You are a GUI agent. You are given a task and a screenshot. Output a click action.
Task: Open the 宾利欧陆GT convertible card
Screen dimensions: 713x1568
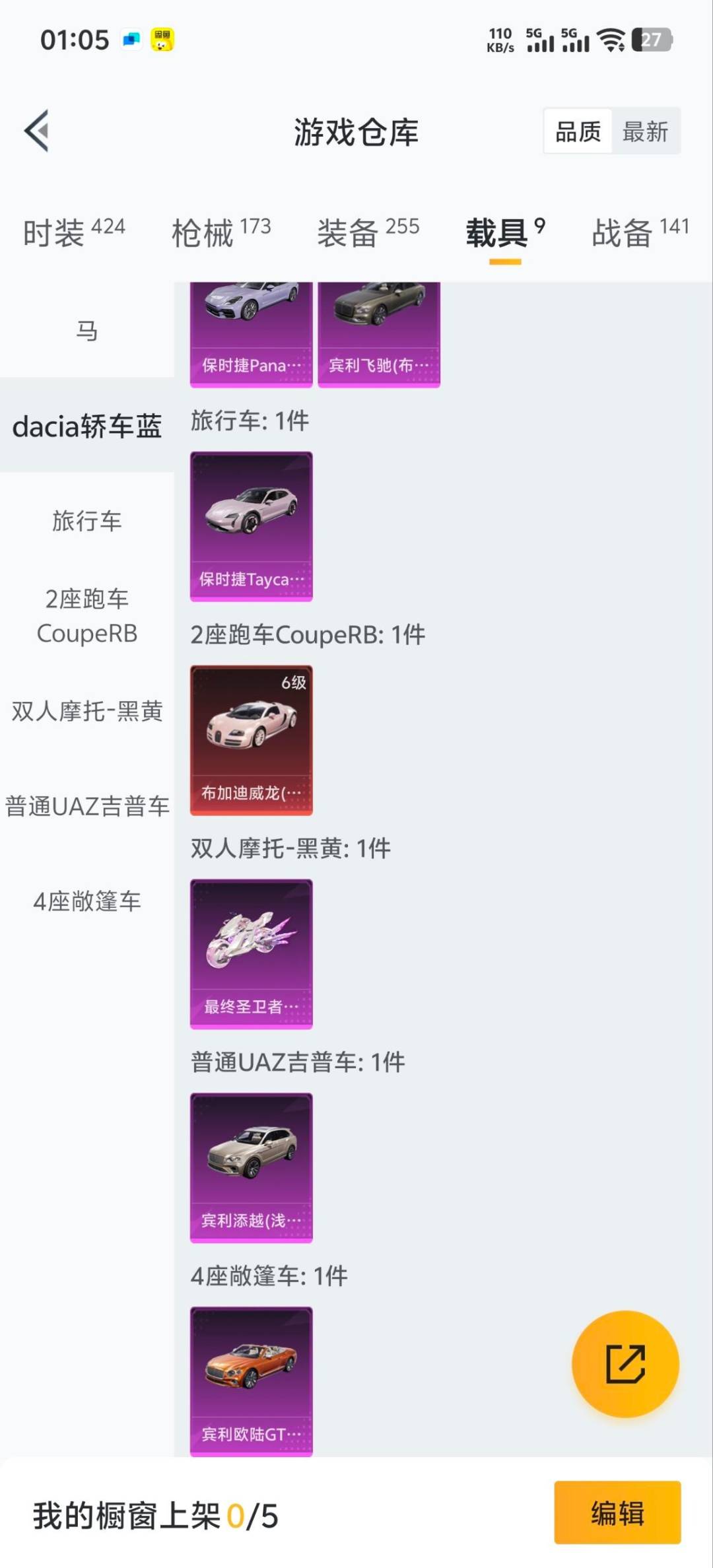251,1380
